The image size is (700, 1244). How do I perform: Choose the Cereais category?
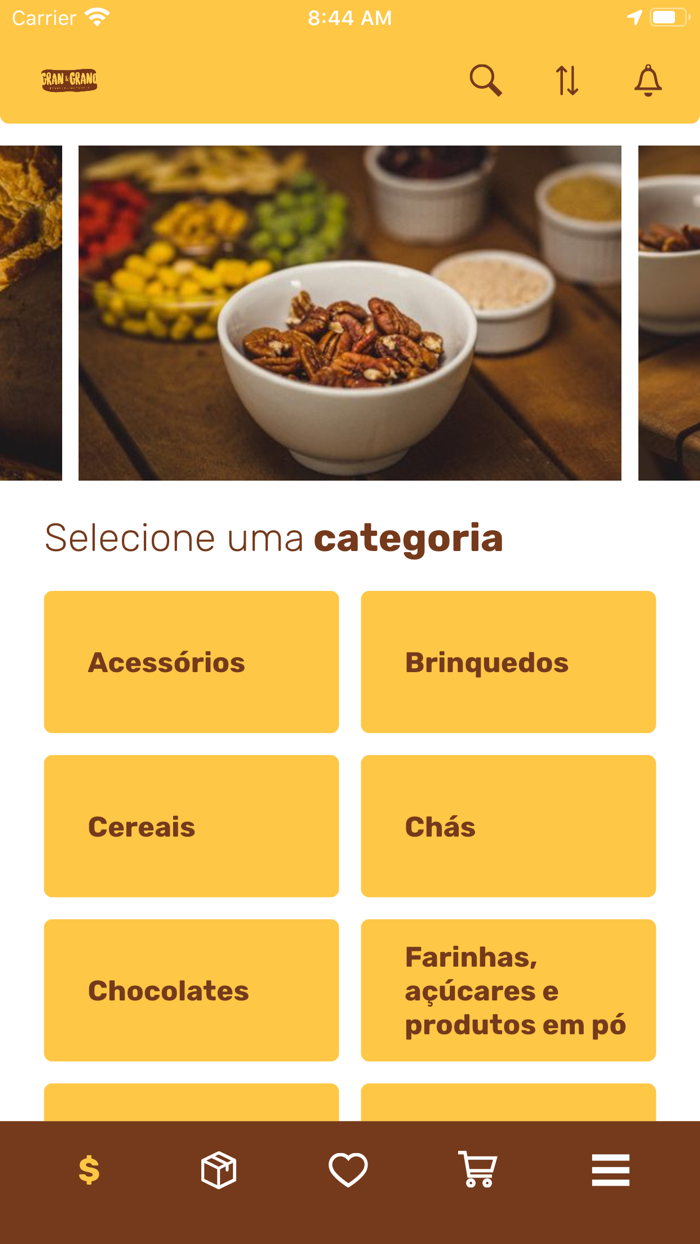coord(191,826)
